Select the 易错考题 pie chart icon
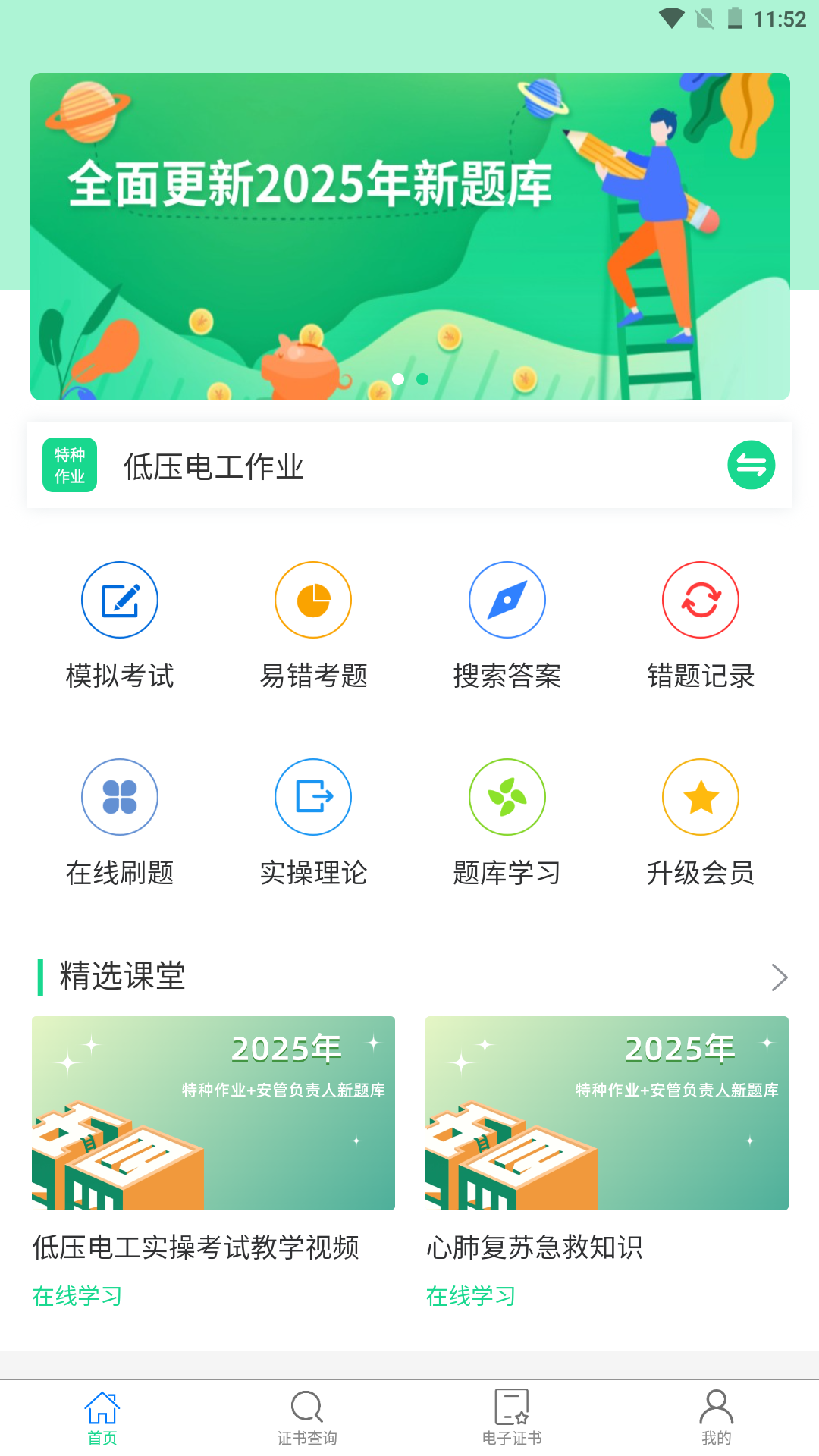819x1456 pixels. [x=312, y=599]
